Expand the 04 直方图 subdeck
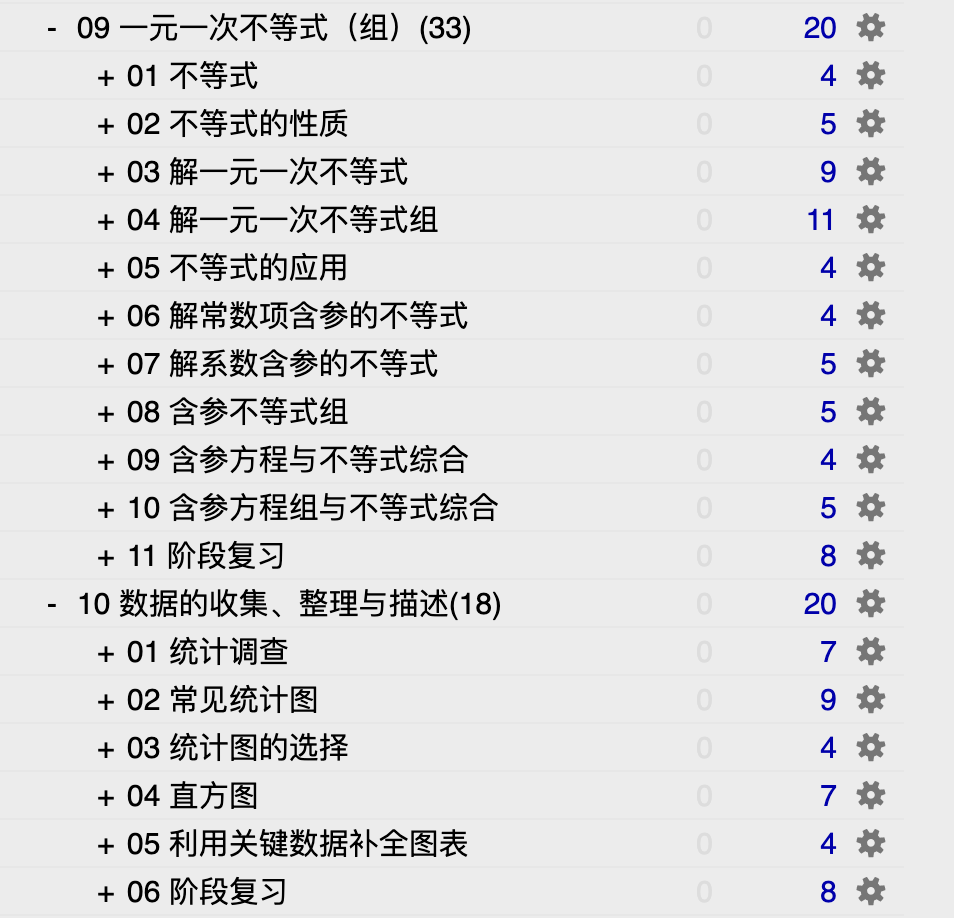 (106, 797)
